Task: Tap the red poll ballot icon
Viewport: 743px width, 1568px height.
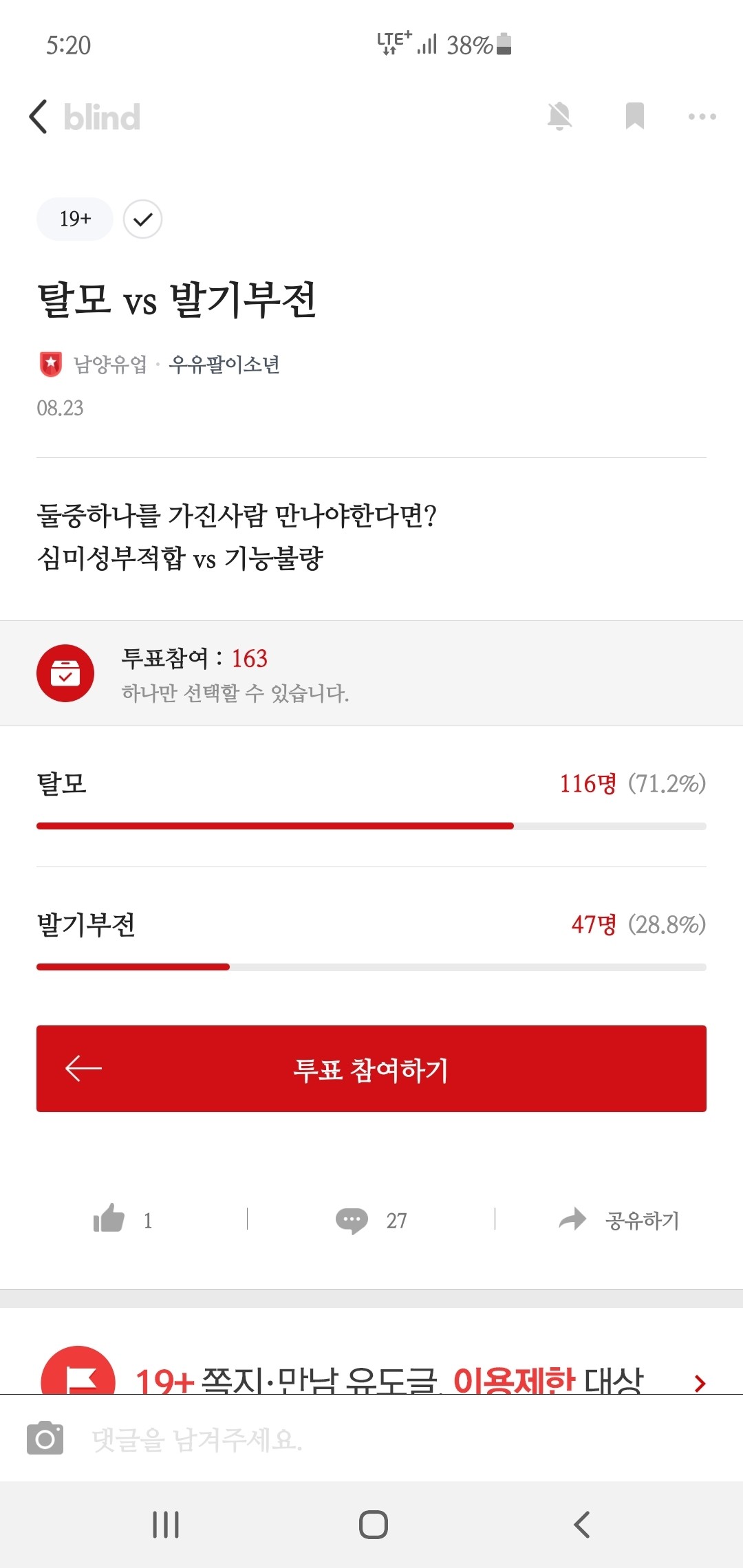Action: click(x=66, y=674)
